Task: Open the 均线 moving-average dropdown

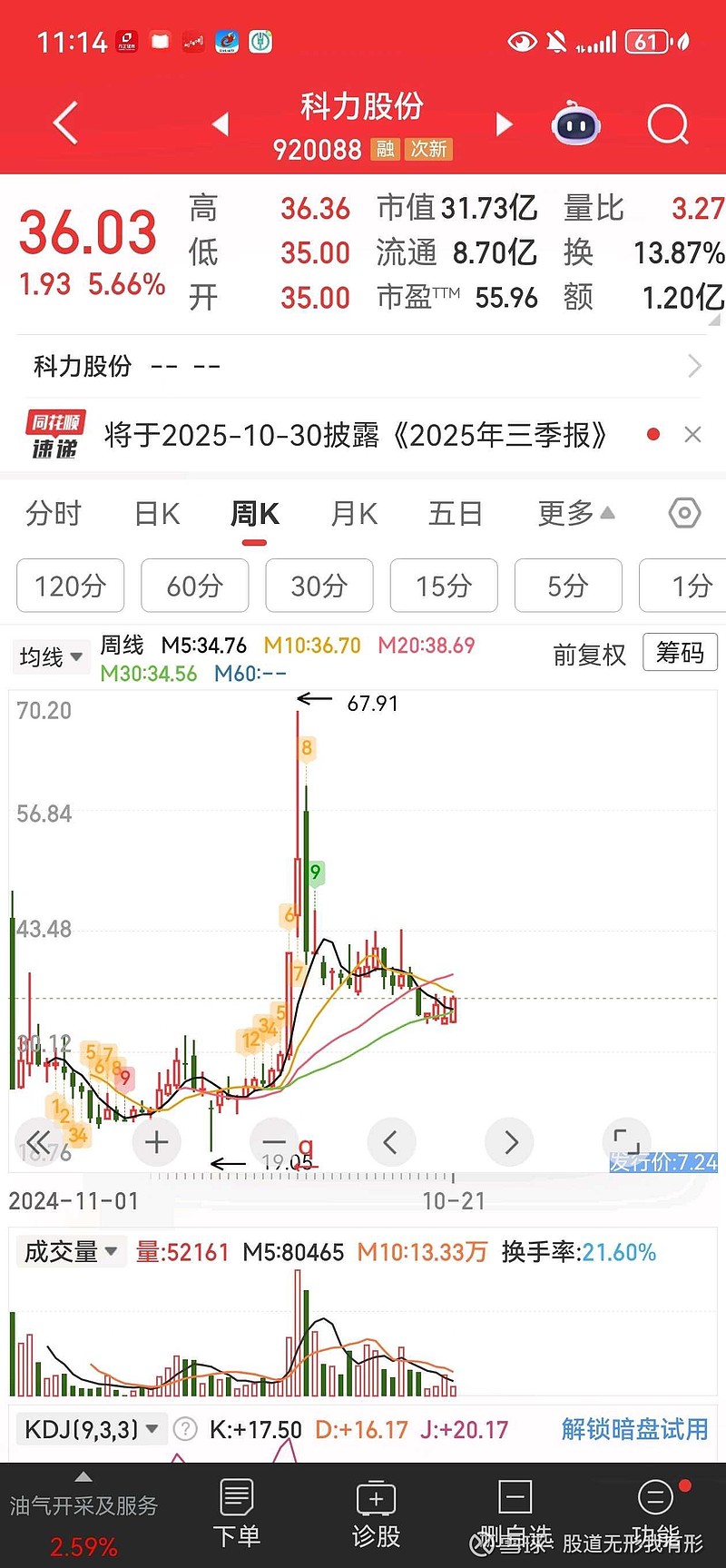Action: pyautogui.click(x=50, y=656)
